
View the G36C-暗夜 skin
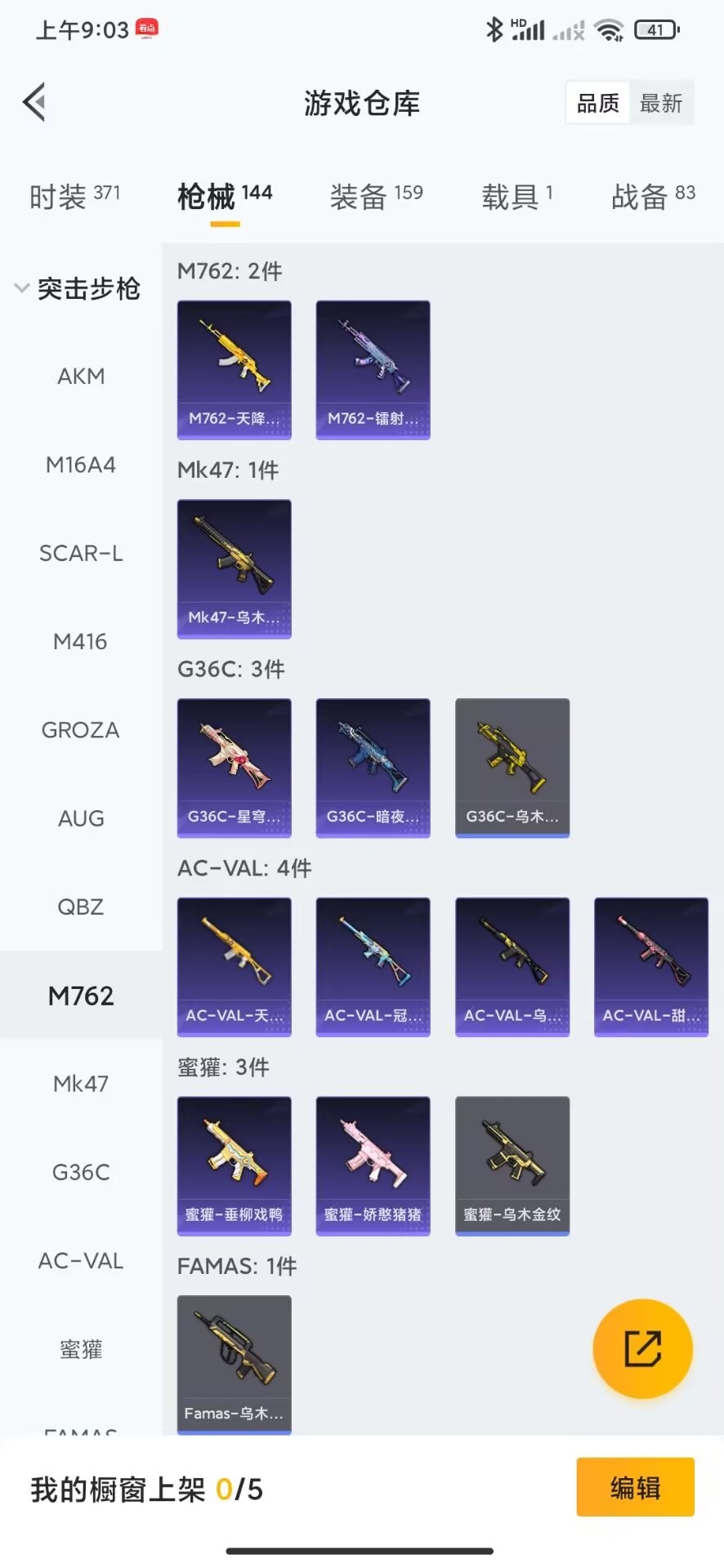point(373,768)
